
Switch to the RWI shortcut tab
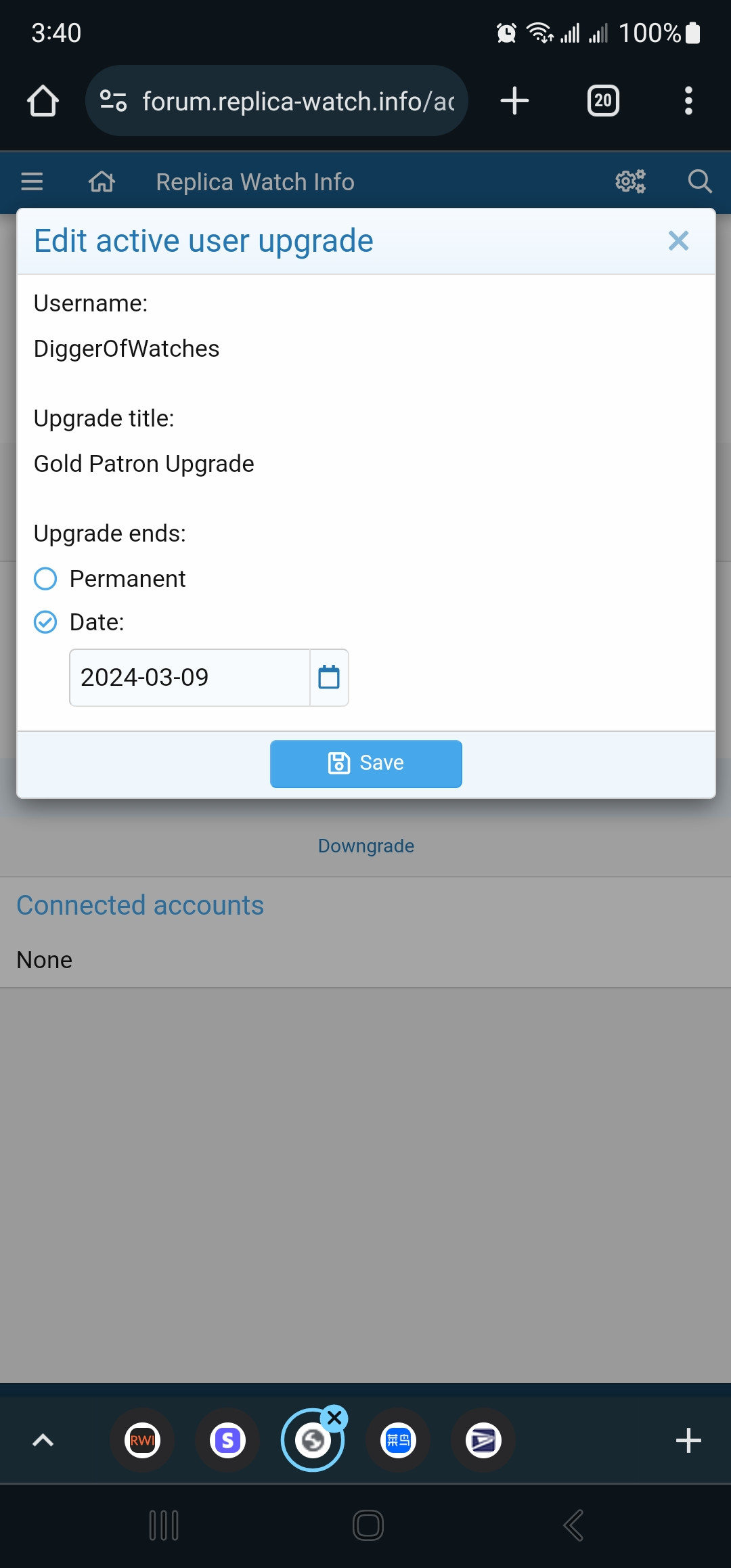[x=142, y=1440]
